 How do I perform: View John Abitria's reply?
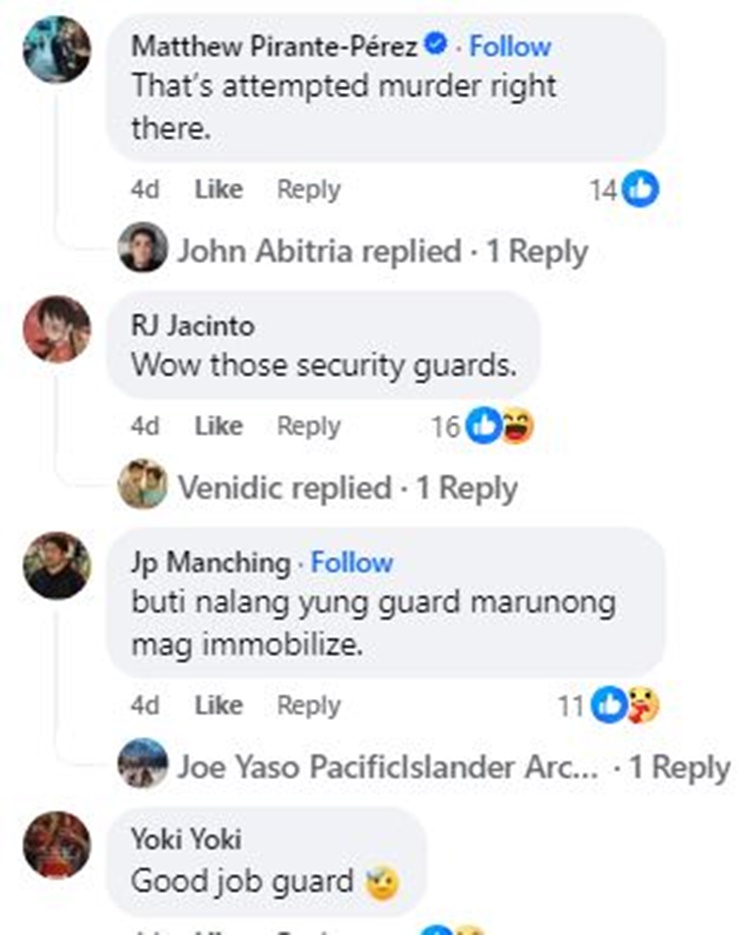pyautogui.click(x=382, y=251)
